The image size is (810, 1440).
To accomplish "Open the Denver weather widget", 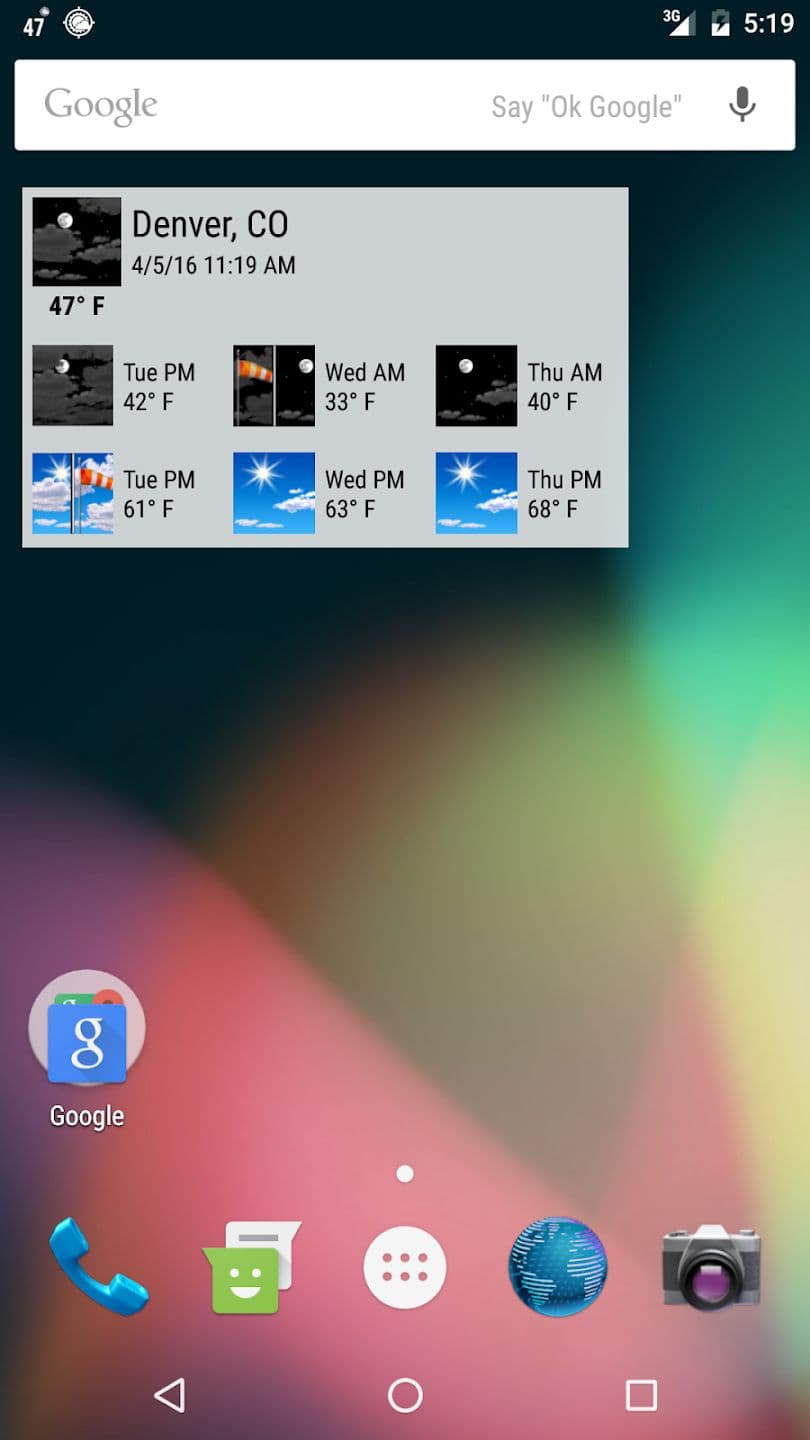I will click(325, 366).
